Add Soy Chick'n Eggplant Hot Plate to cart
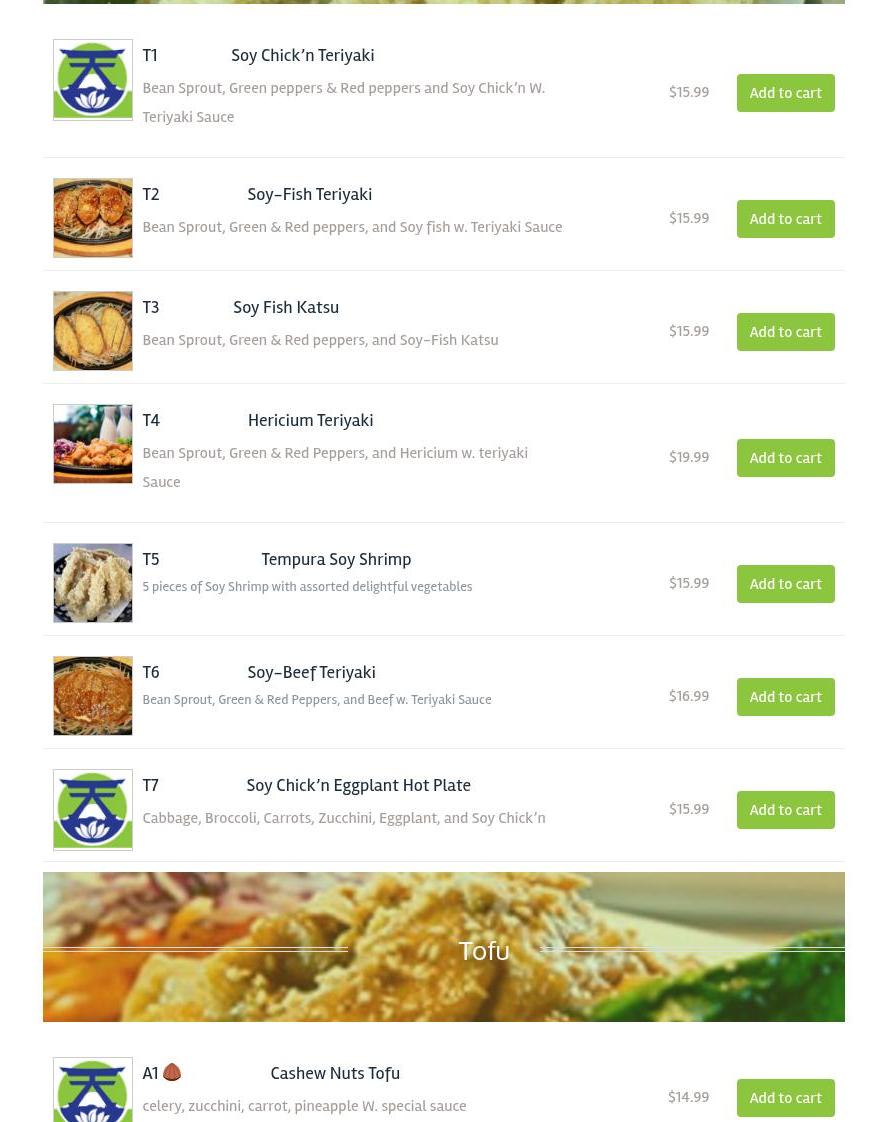This screenshot has width=890, height=1122. (786, 810)
